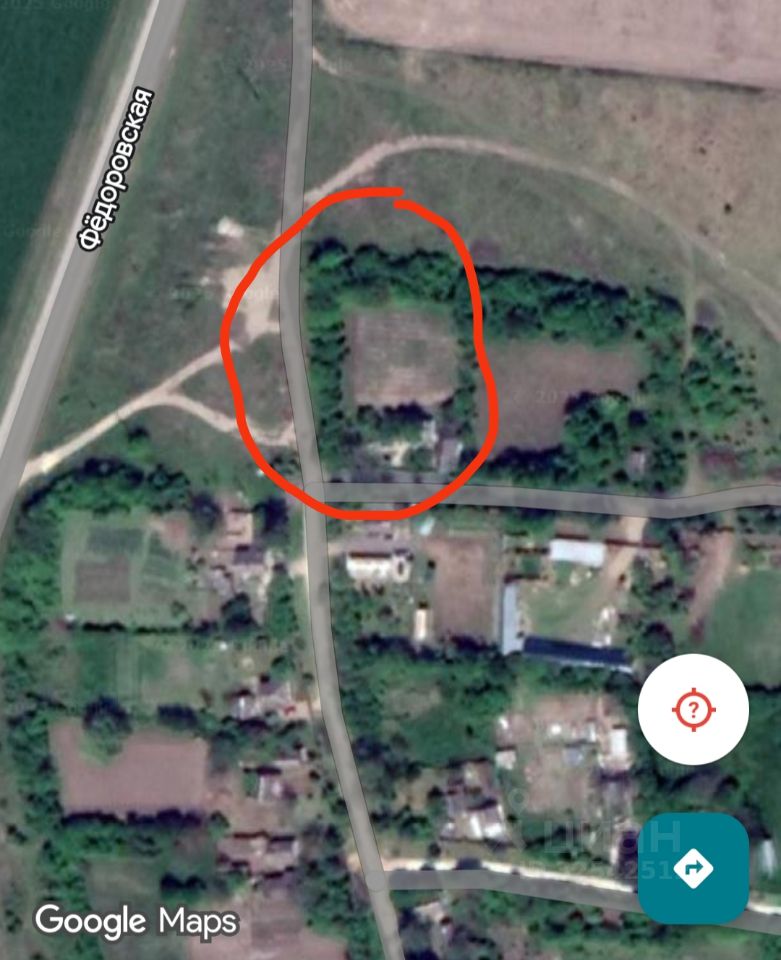This screenshot has width=781, height=960.
Task: Get directions with the arrow button
Action: pyautogui.click(x=693, y=868)
